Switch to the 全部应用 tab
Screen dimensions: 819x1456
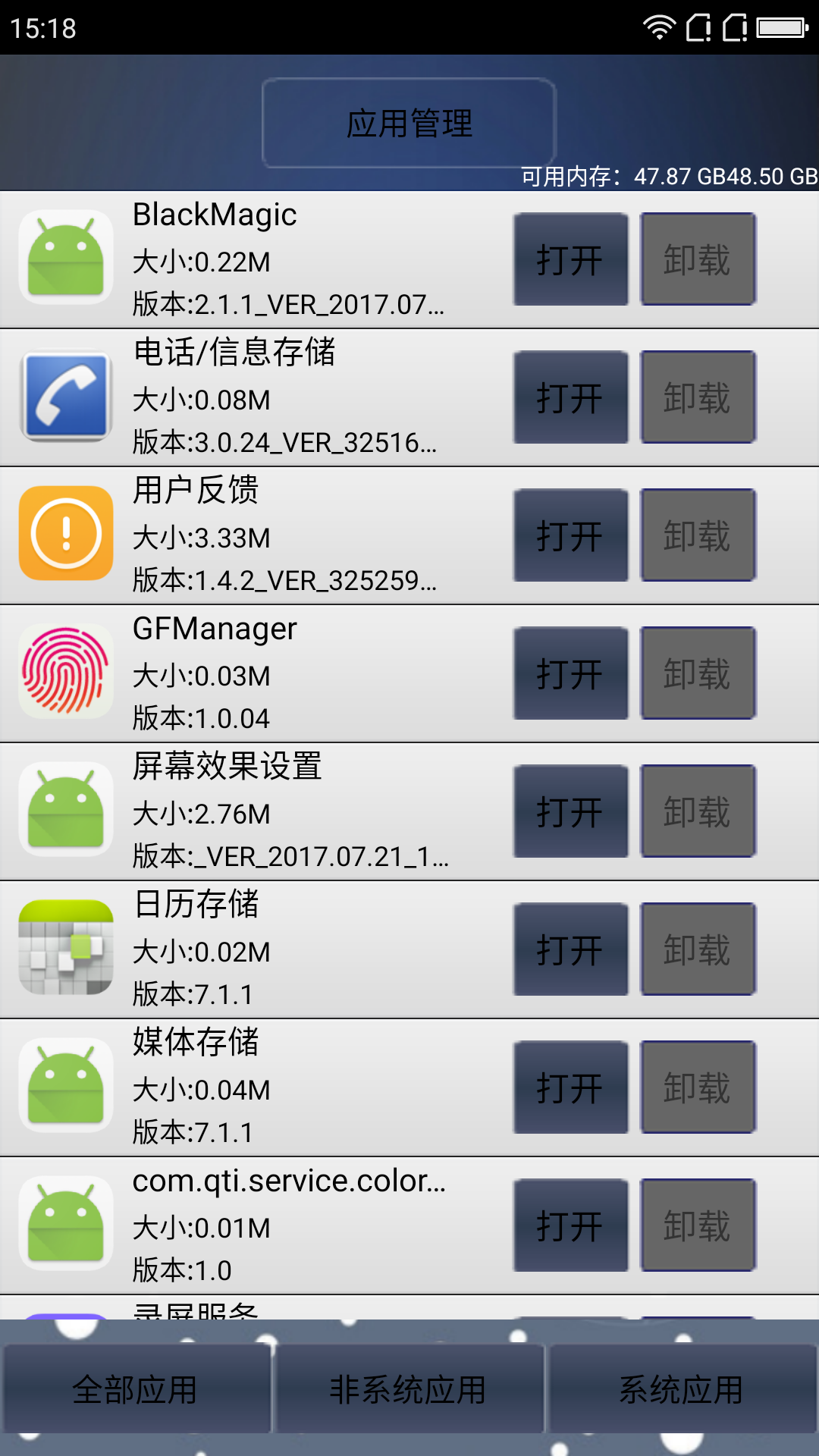[x=136, y=1388]
